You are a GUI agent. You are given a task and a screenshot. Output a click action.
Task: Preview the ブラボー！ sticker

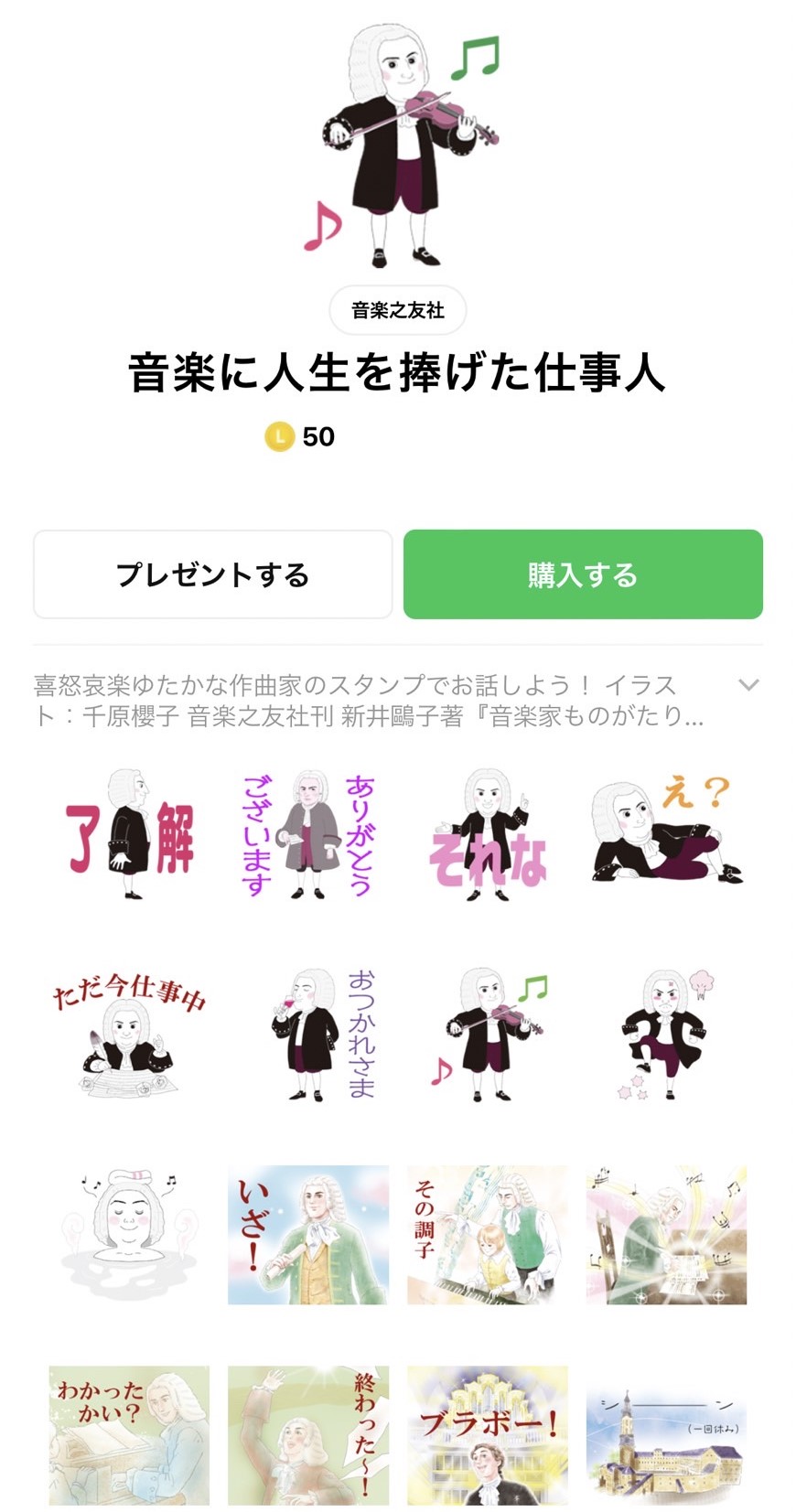(x=487, y=1434)
